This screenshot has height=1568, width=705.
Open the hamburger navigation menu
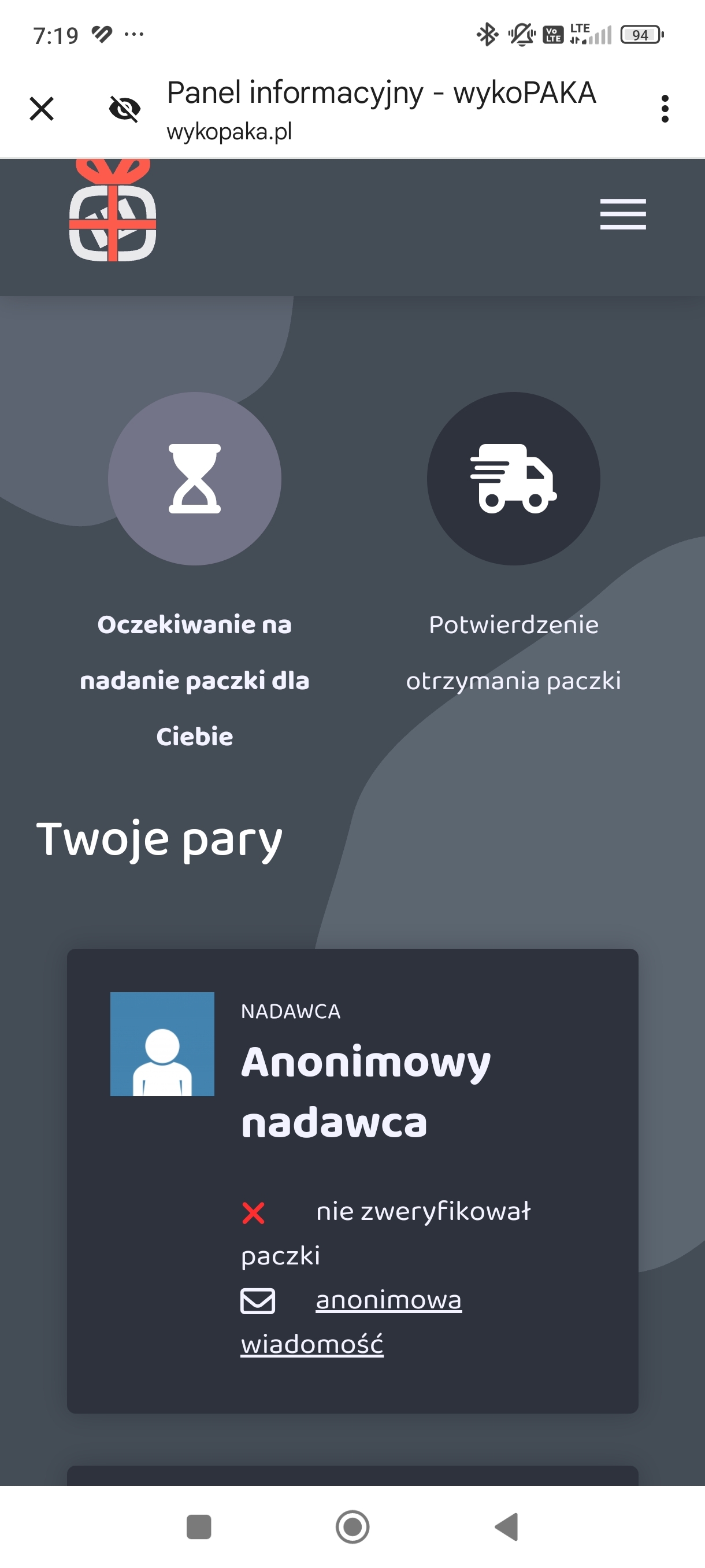pos(622,215)
